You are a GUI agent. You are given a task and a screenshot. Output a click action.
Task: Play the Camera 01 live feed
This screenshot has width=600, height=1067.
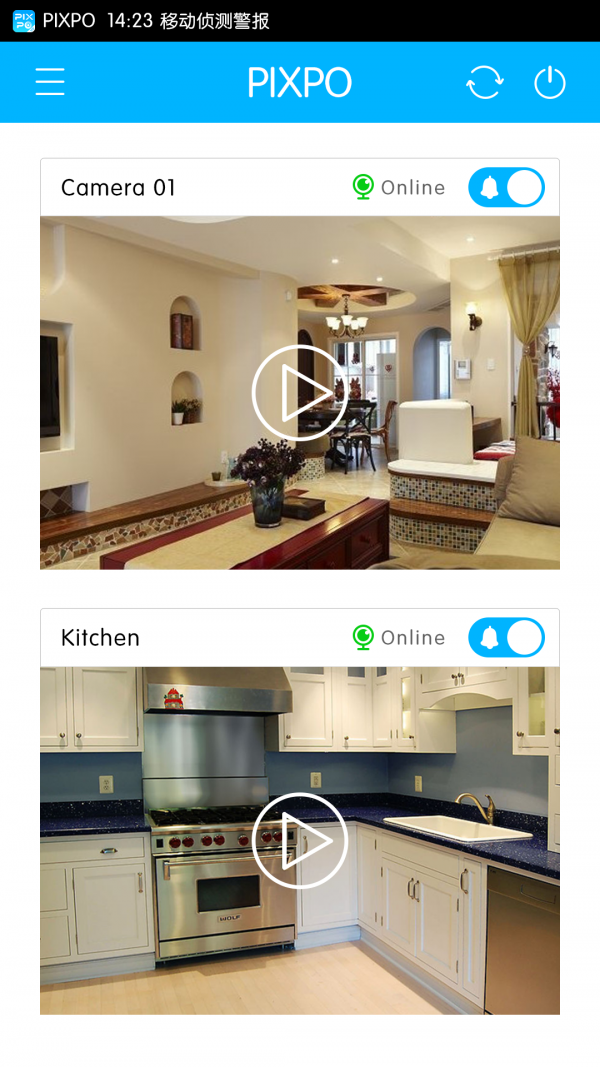300,393
